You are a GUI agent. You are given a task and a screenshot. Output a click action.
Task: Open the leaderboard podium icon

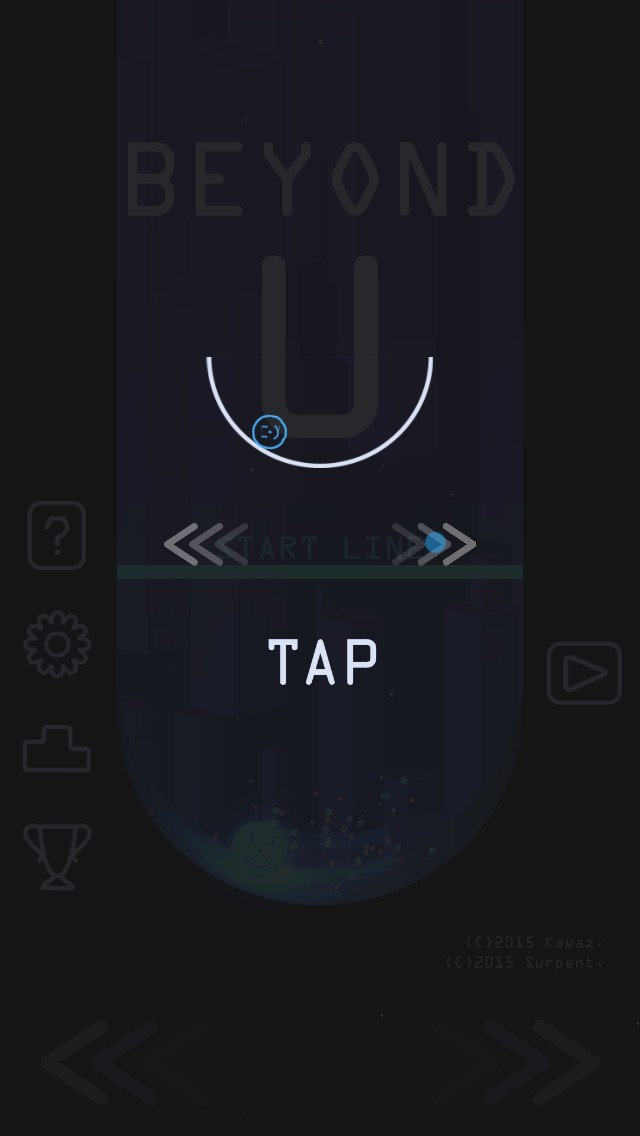point(57,749)
